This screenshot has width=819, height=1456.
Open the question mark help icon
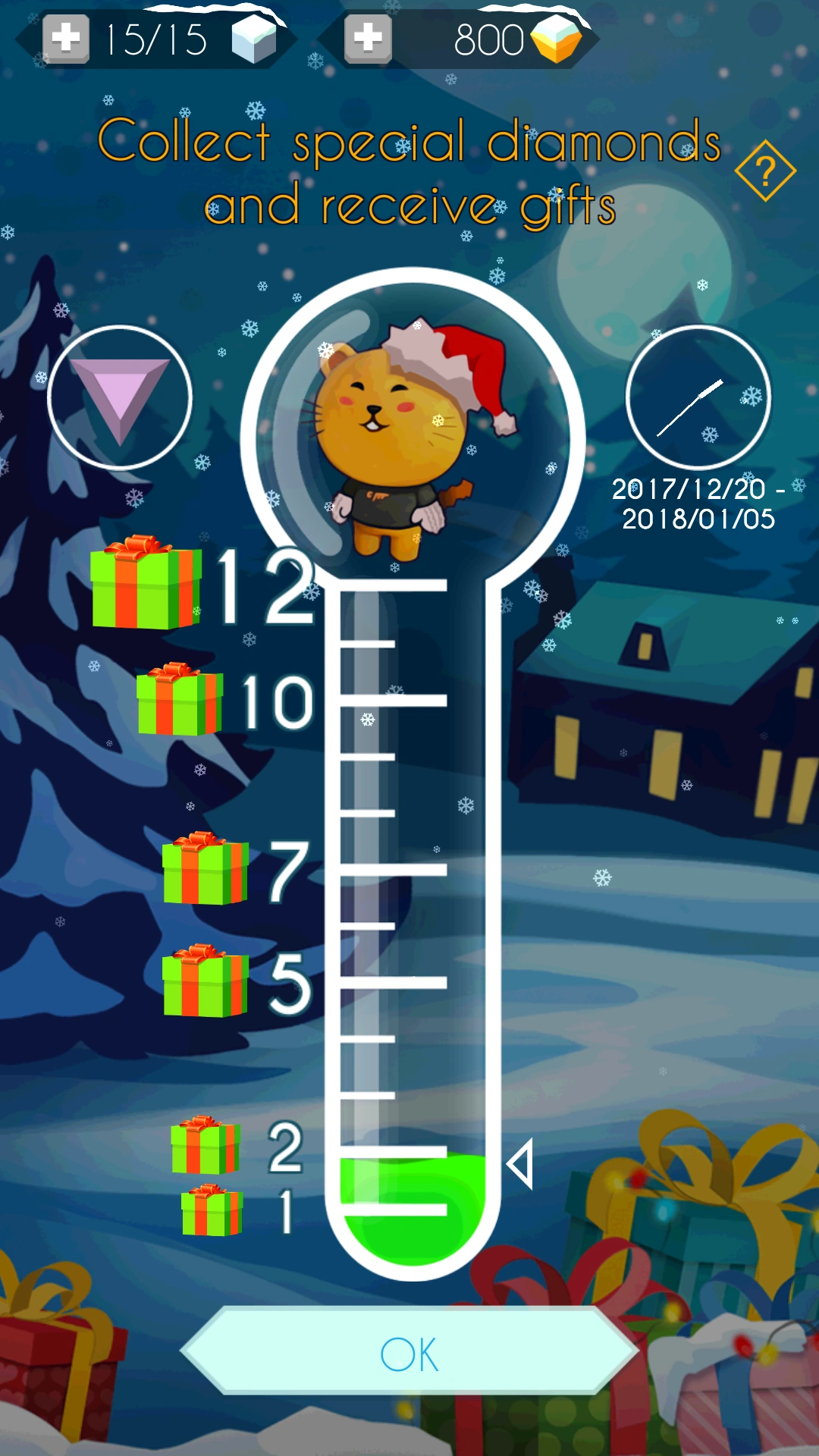point(765,171)
